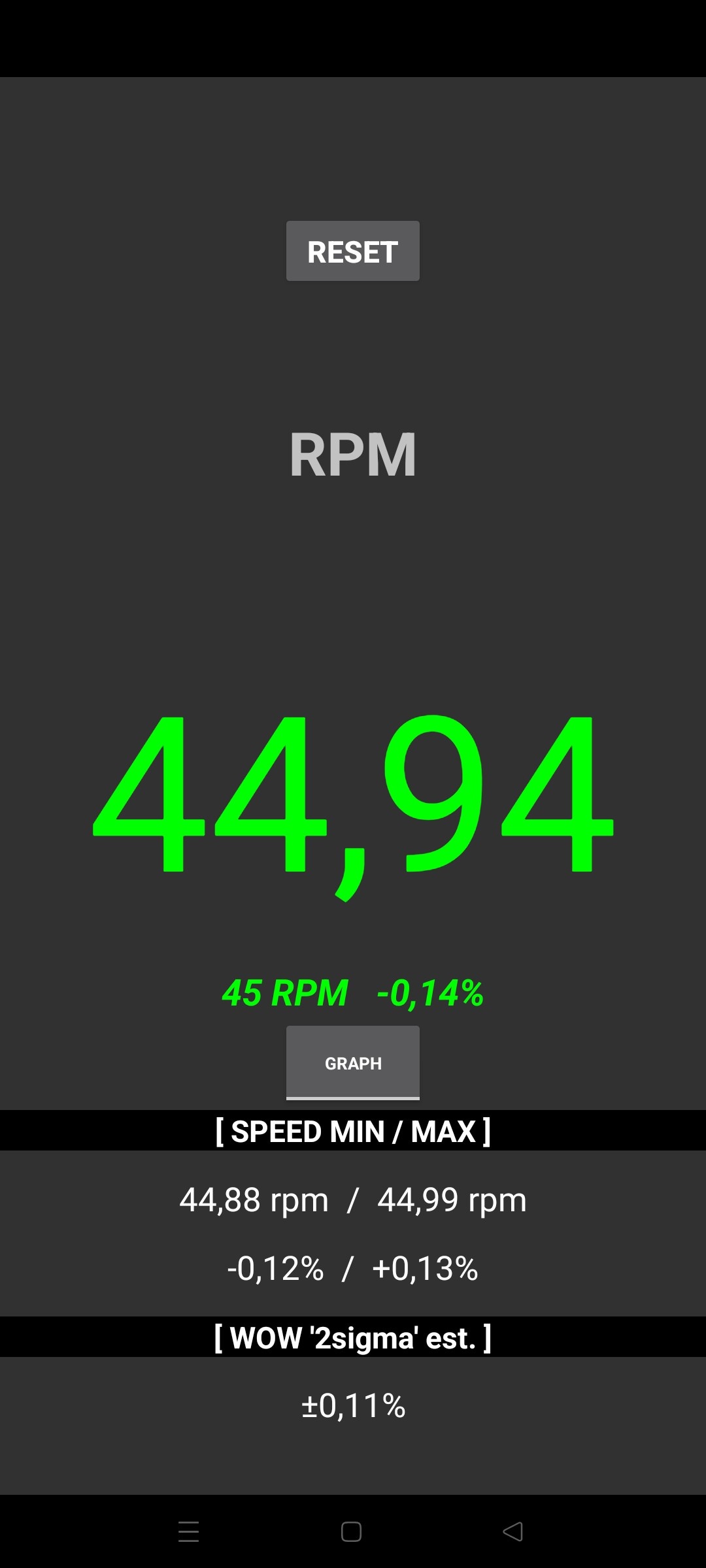
Task: Go to the home screen
Action: (x=351, y=1531)
